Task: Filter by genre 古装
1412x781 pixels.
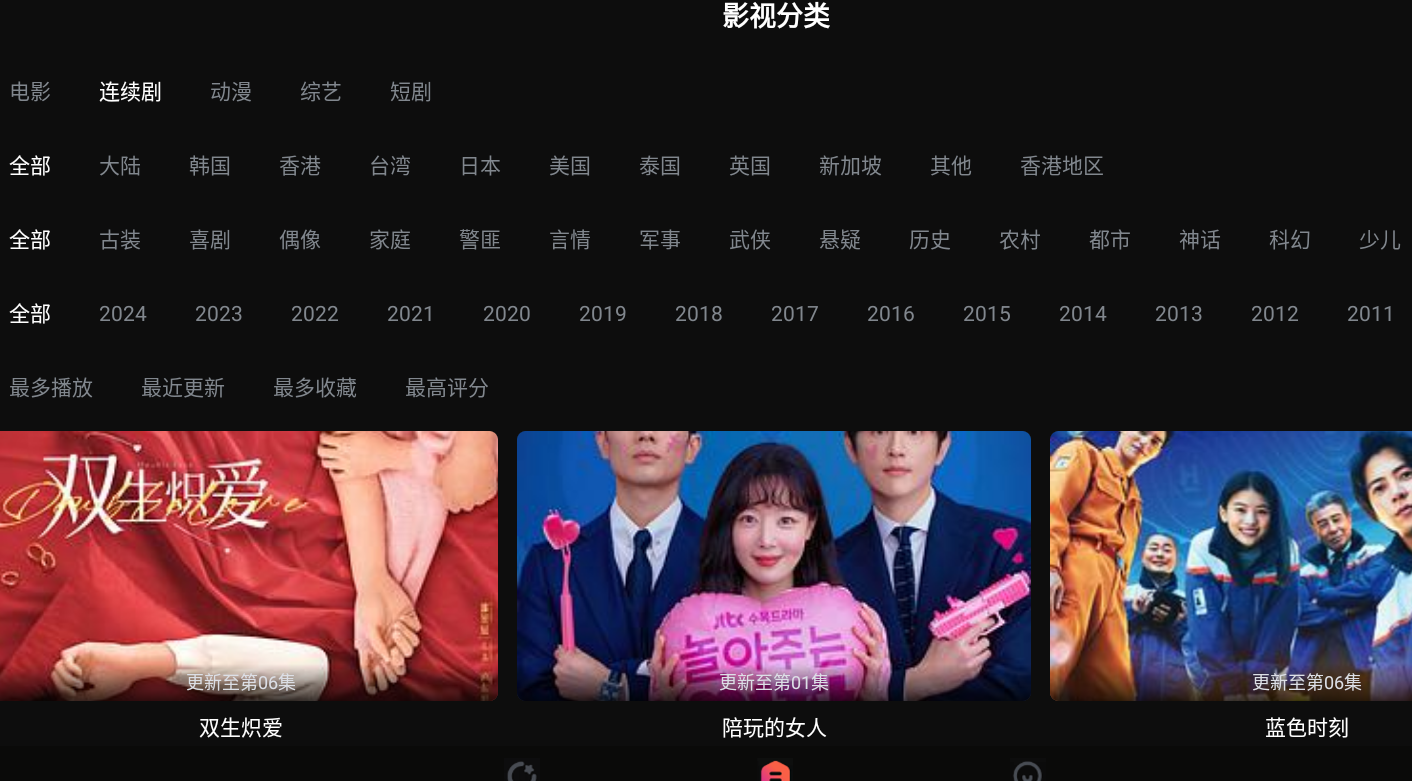Action: coord(120,240)
